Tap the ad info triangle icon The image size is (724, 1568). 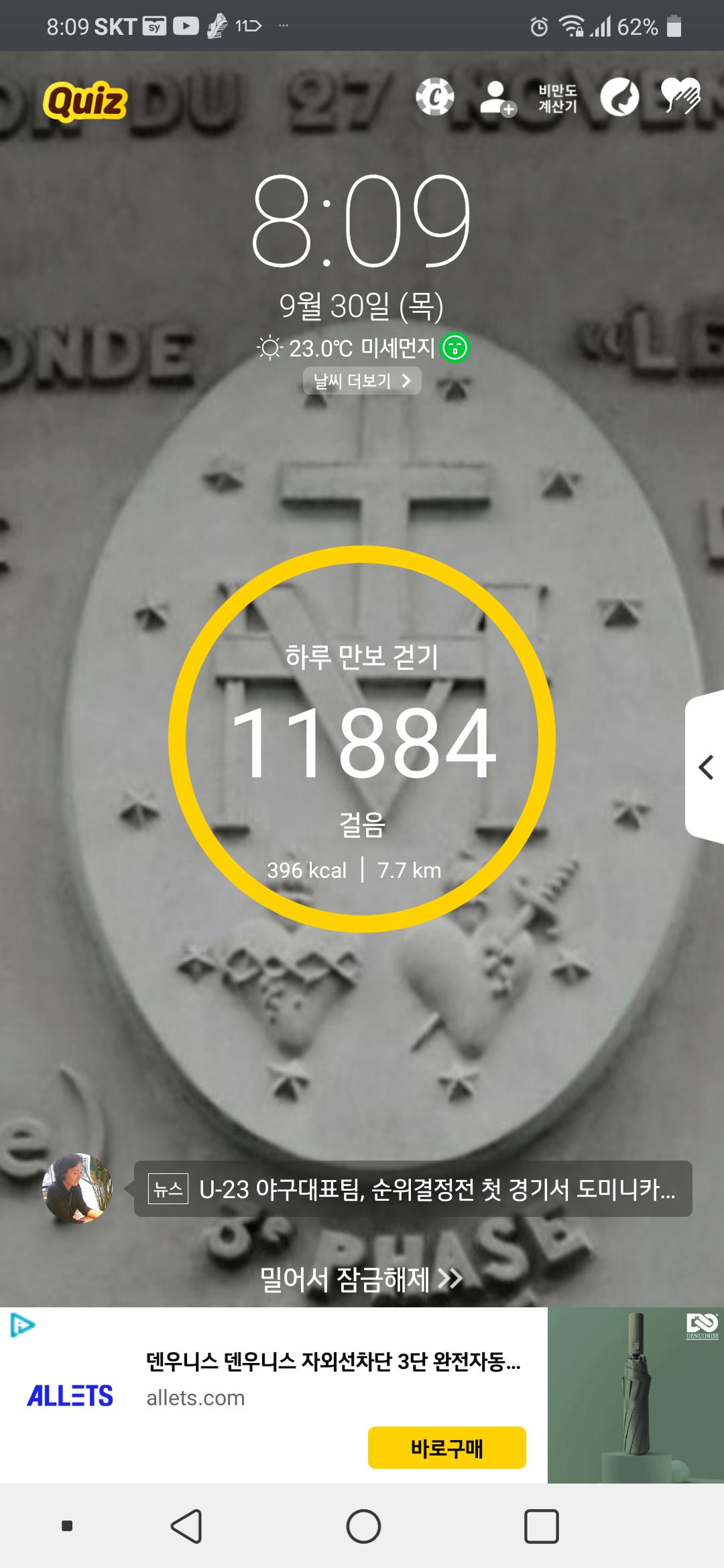tap(21, 1325)
